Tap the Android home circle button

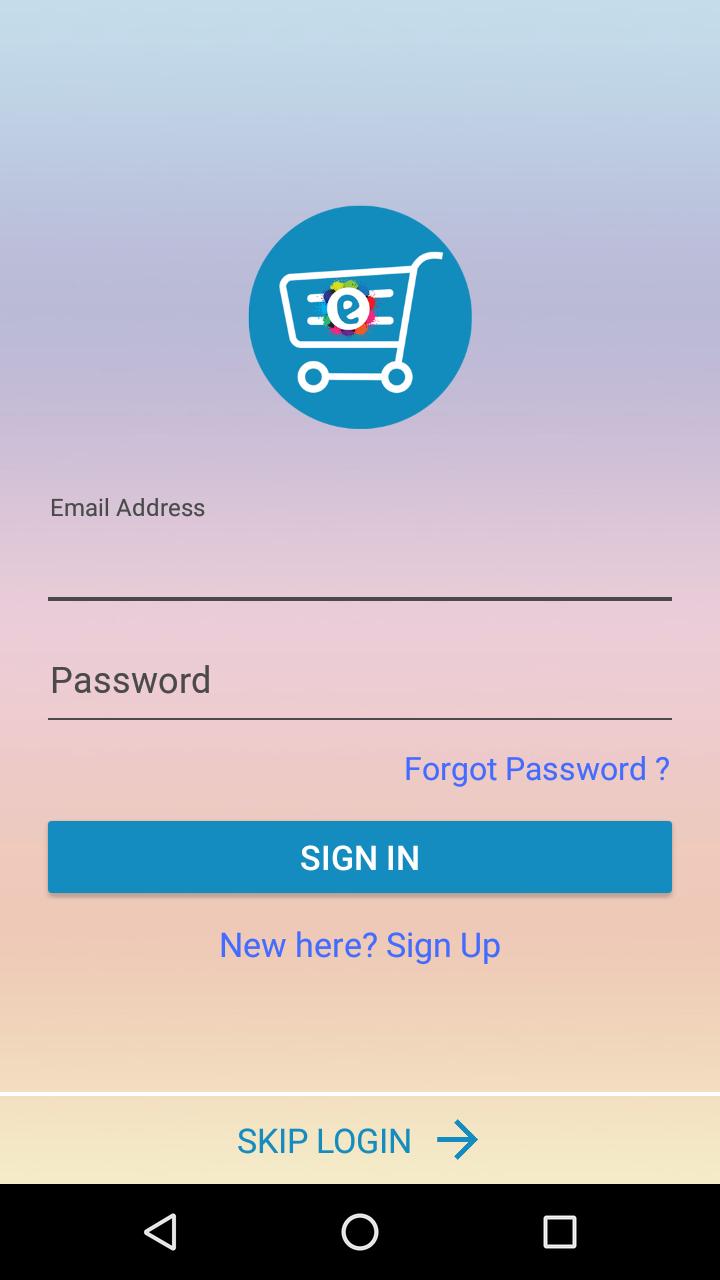click(x=360, y=1234)
